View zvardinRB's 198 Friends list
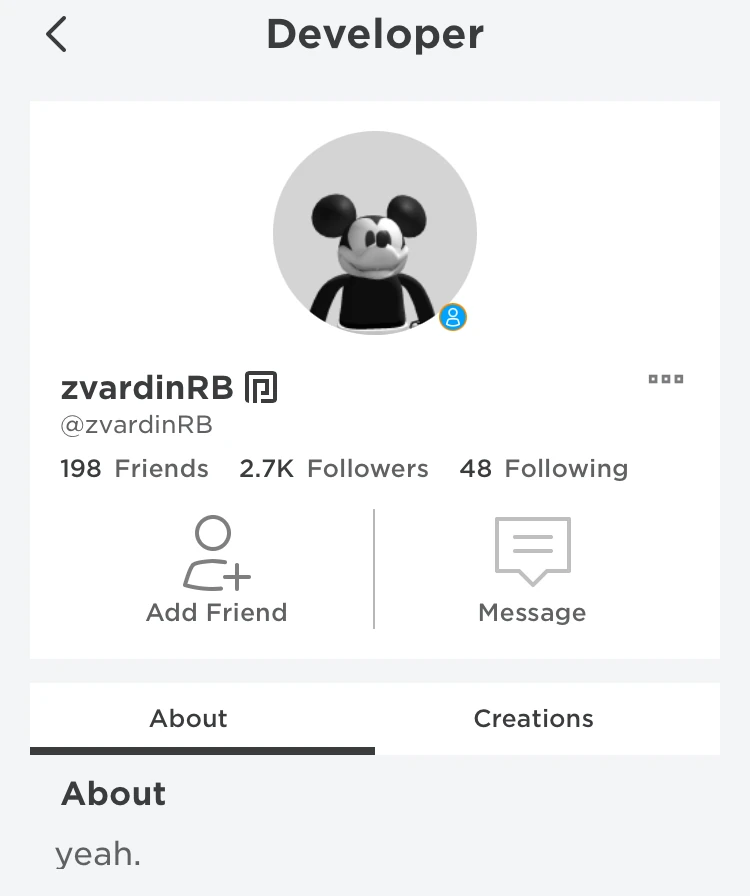This screenshot has height=896, width=750. [x=134, y=468]
